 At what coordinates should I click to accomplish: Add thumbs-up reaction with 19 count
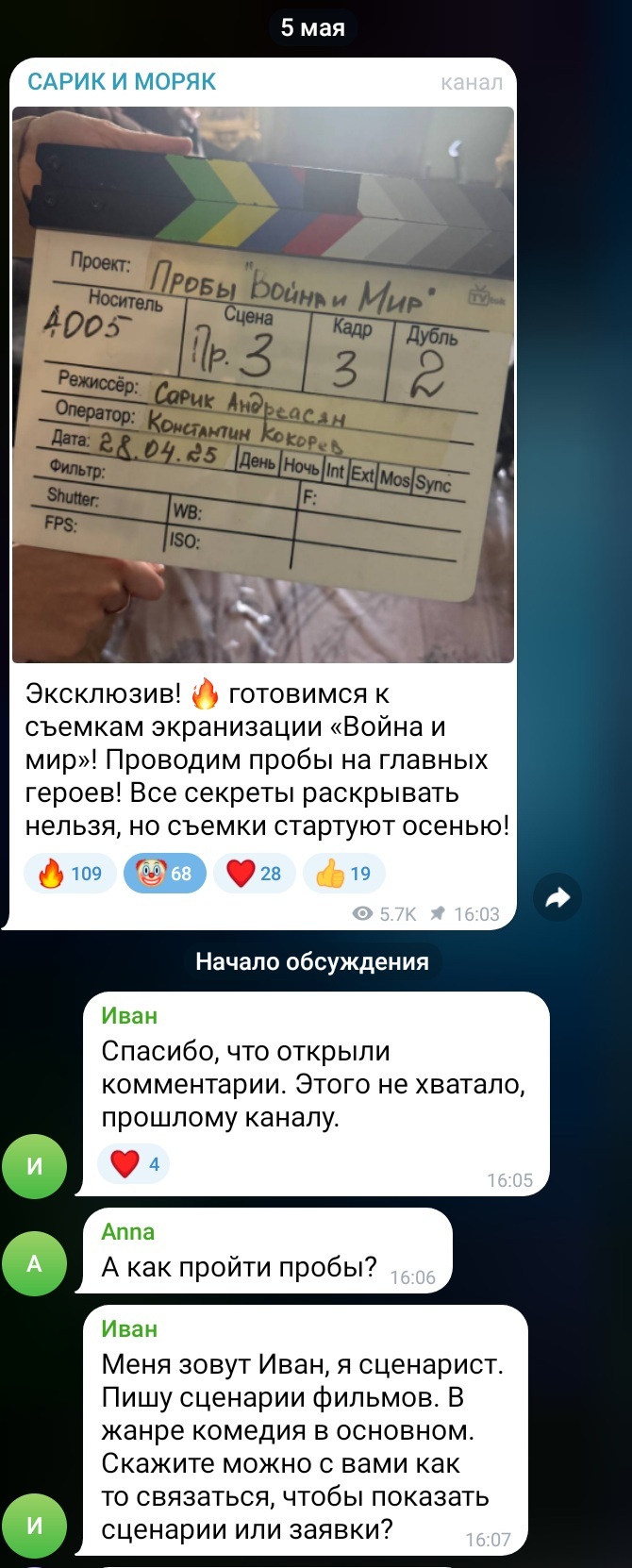point(343,874)
